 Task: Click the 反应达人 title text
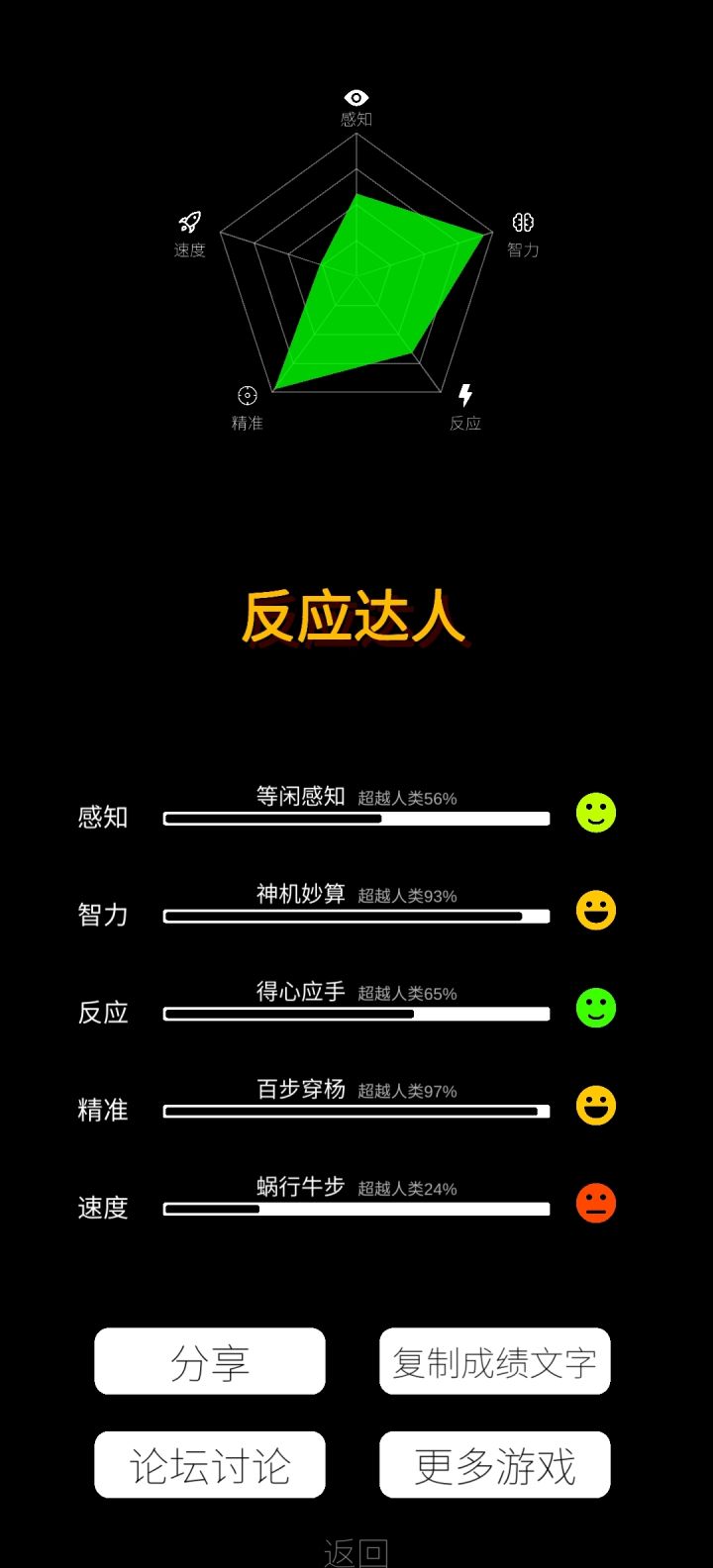pyautogui.click(x=356, y=616)
